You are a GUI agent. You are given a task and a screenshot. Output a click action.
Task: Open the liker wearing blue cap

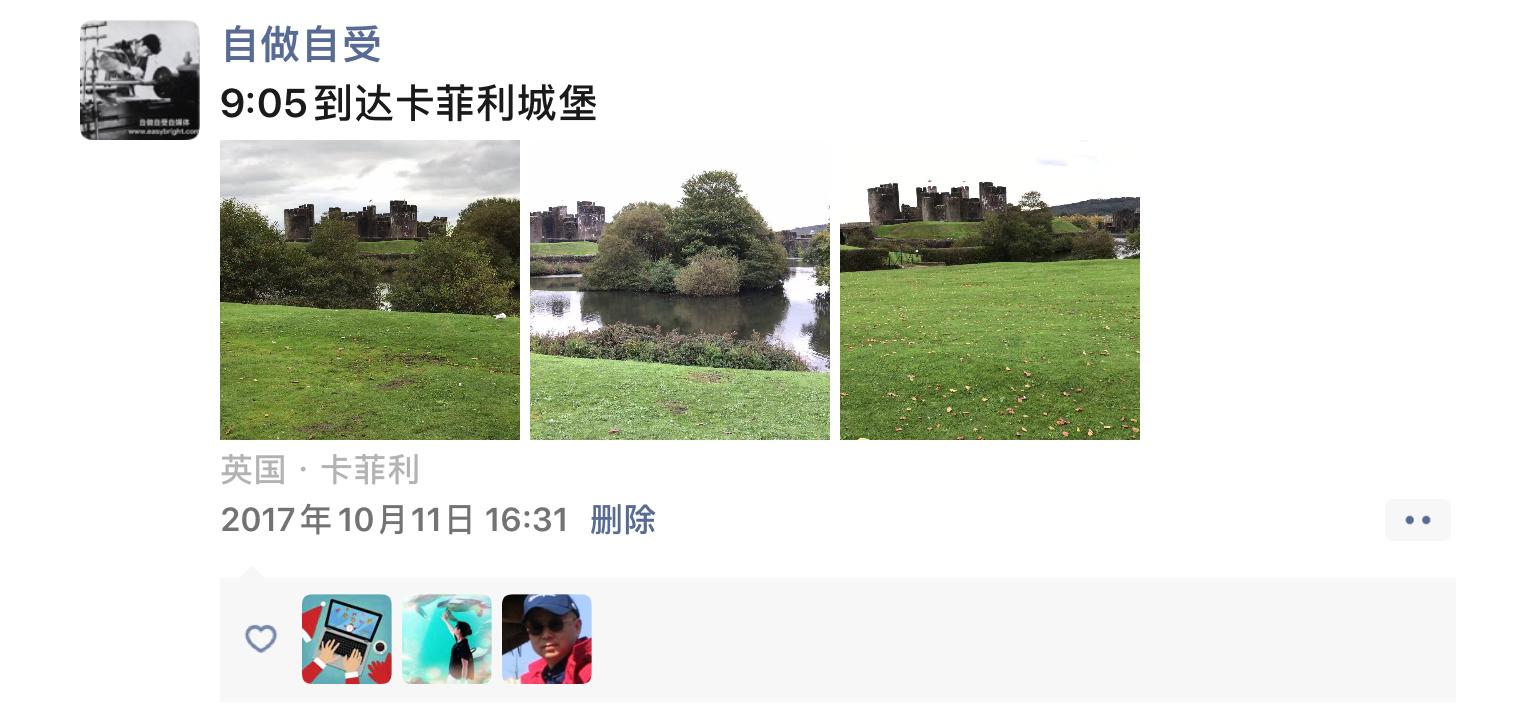point(546,639)
